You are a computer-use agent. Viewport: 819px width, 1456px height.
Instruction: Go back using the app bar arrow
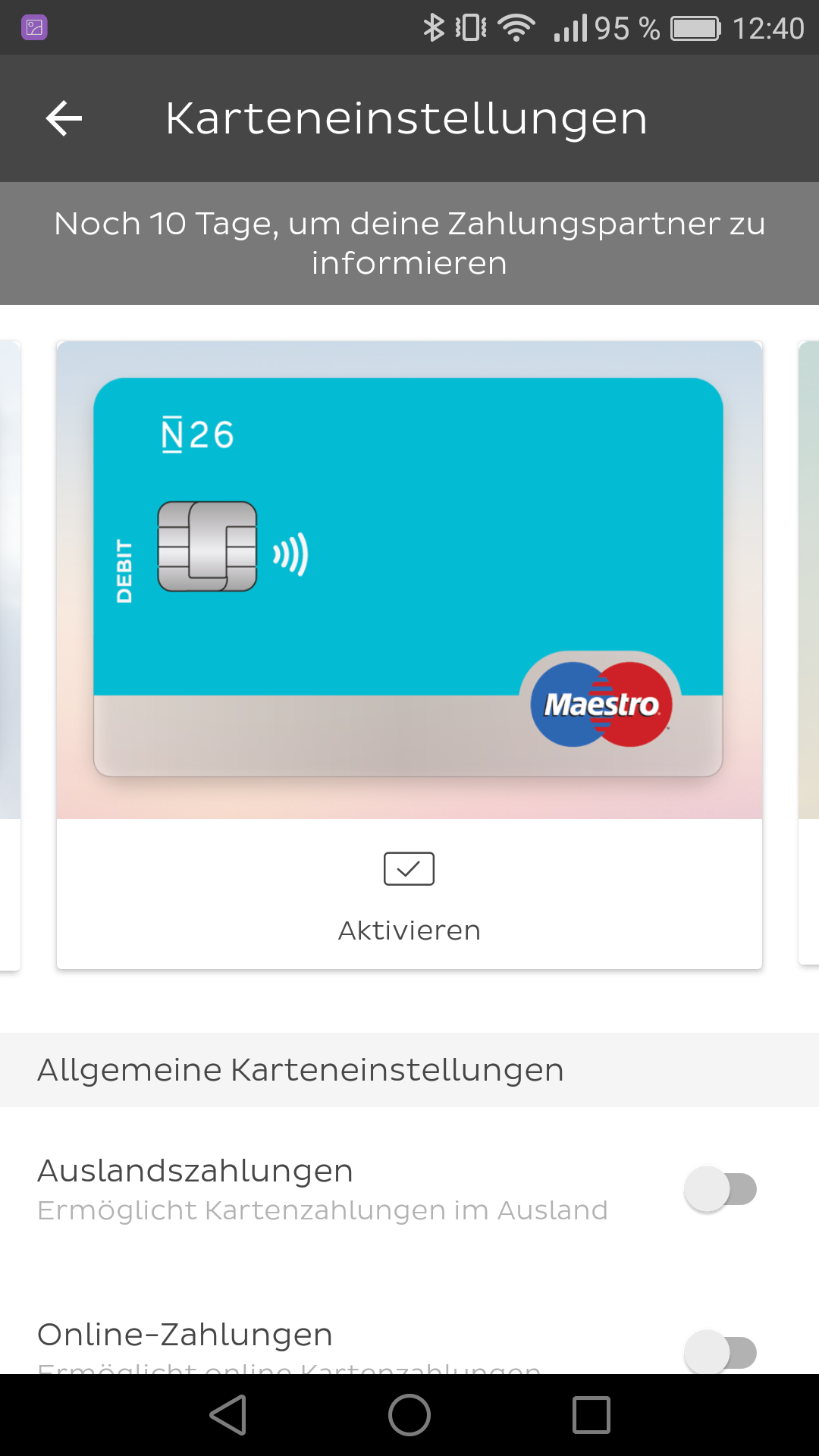[64, 118]
